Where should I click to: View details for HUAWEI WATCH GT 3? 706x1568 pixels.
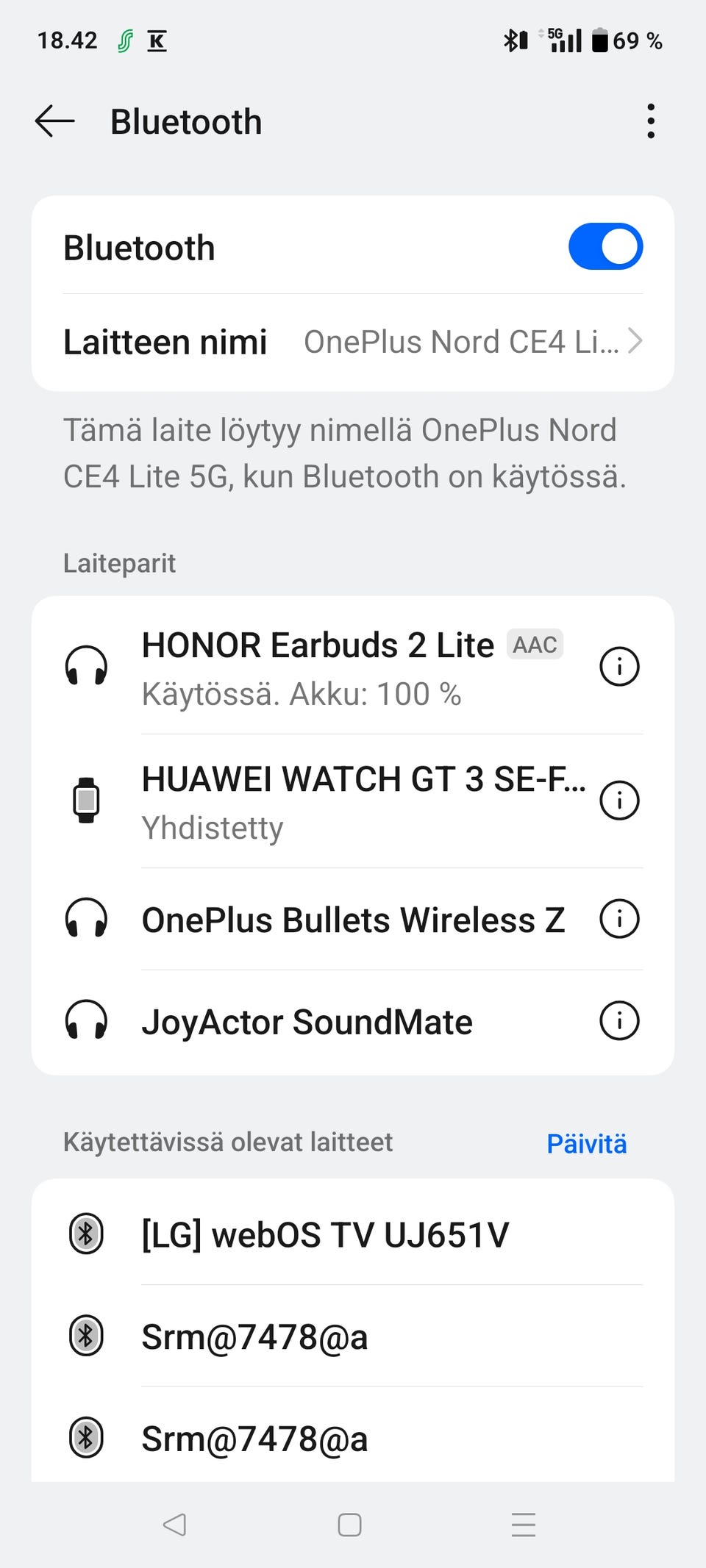pyautogui.click(x=619, y=801)
